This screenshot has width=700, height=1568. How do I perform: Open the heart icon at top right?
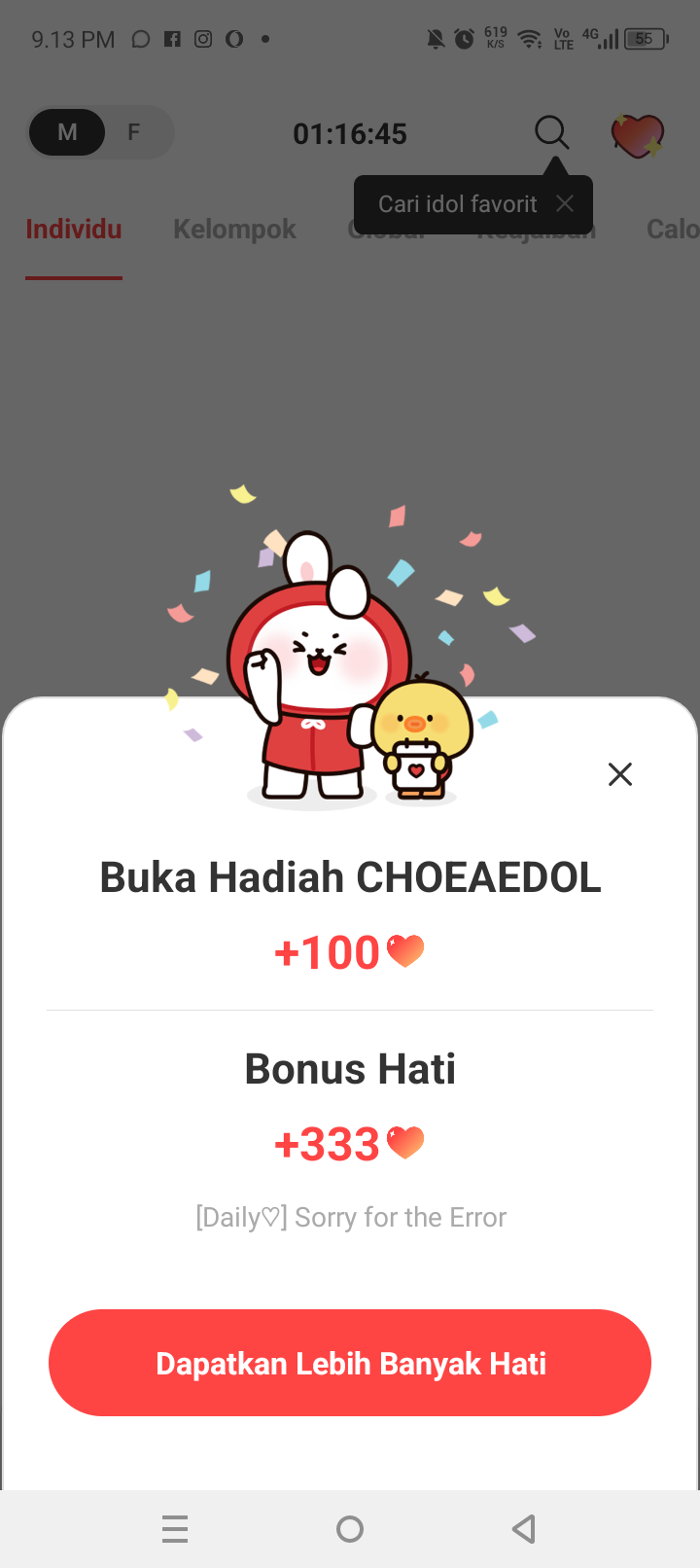click(x=637, y=134)
